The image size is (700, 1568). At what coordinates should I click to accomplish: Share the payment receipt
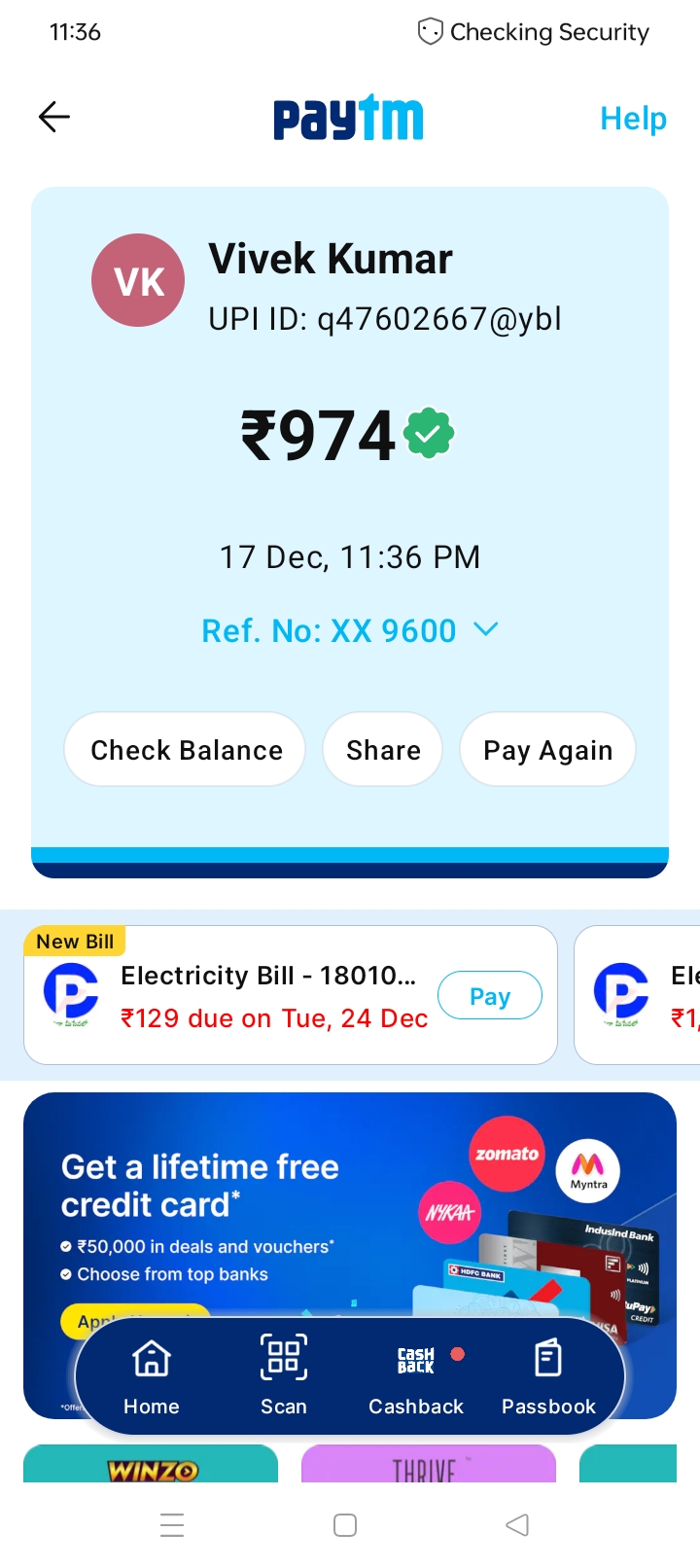[383, 750]
